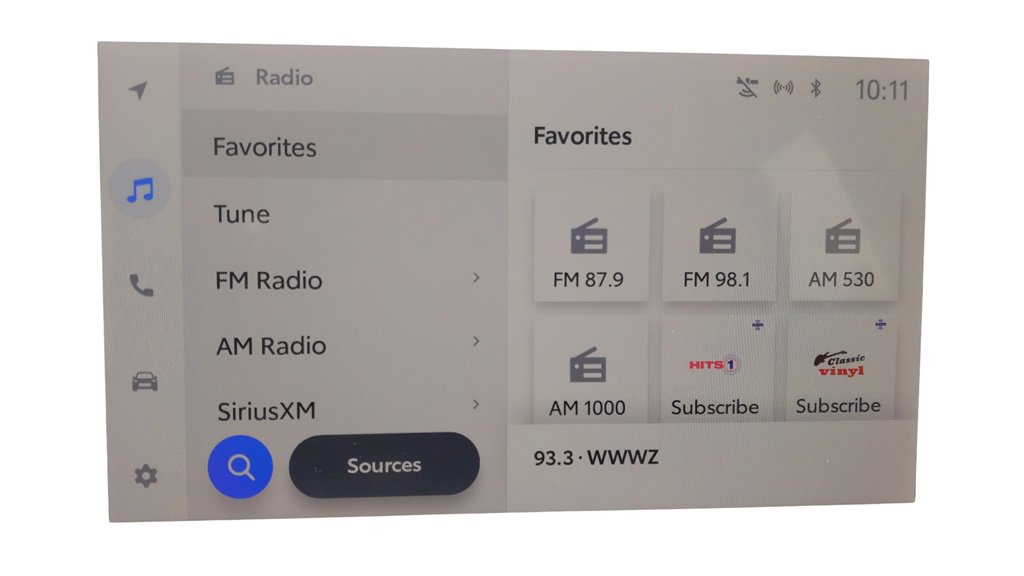1024x576 pixels.
Task: Play favorite station FM 87.9
Action: [x=589, y=246]
